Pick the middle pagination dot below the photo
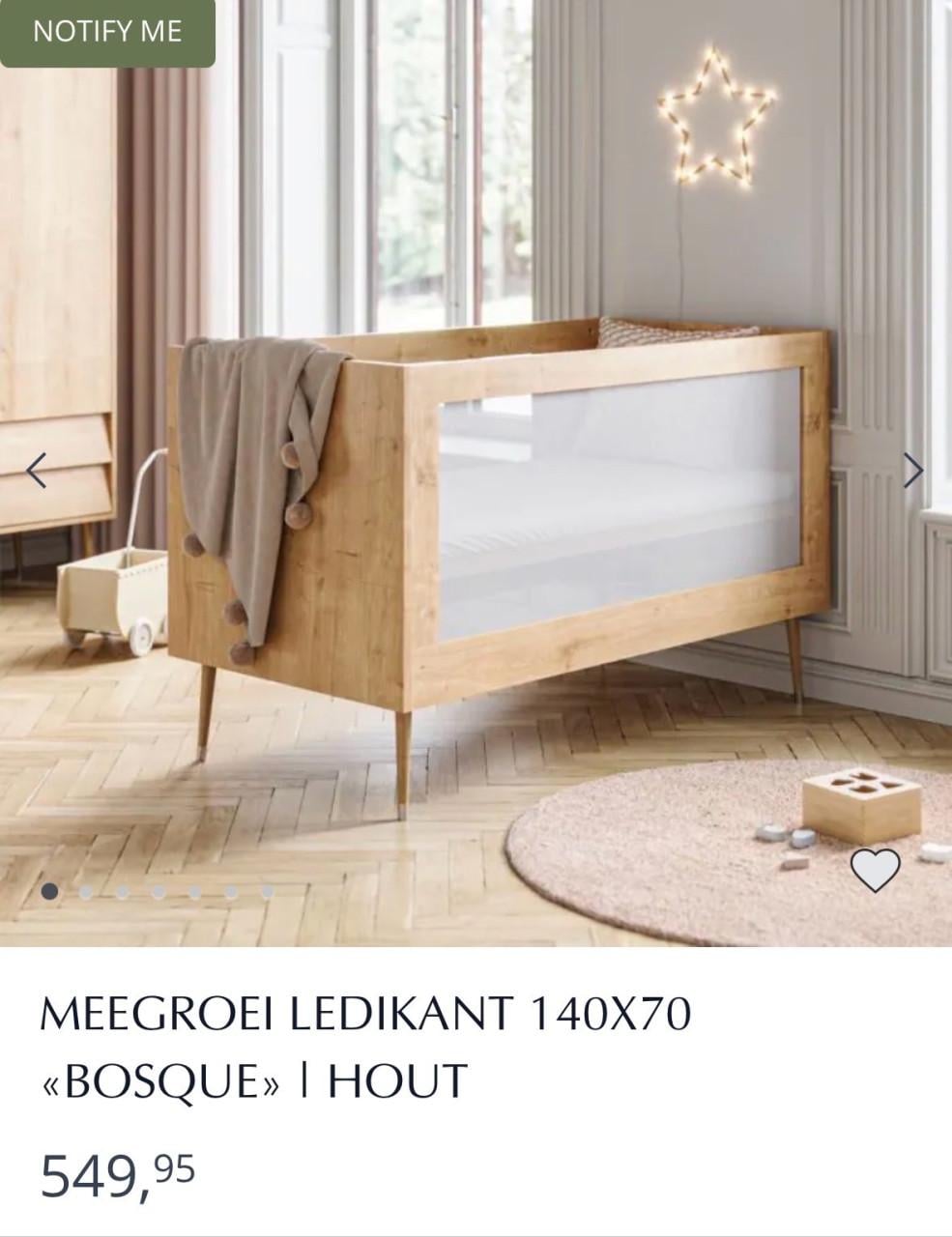 click(x=158, y=891)
